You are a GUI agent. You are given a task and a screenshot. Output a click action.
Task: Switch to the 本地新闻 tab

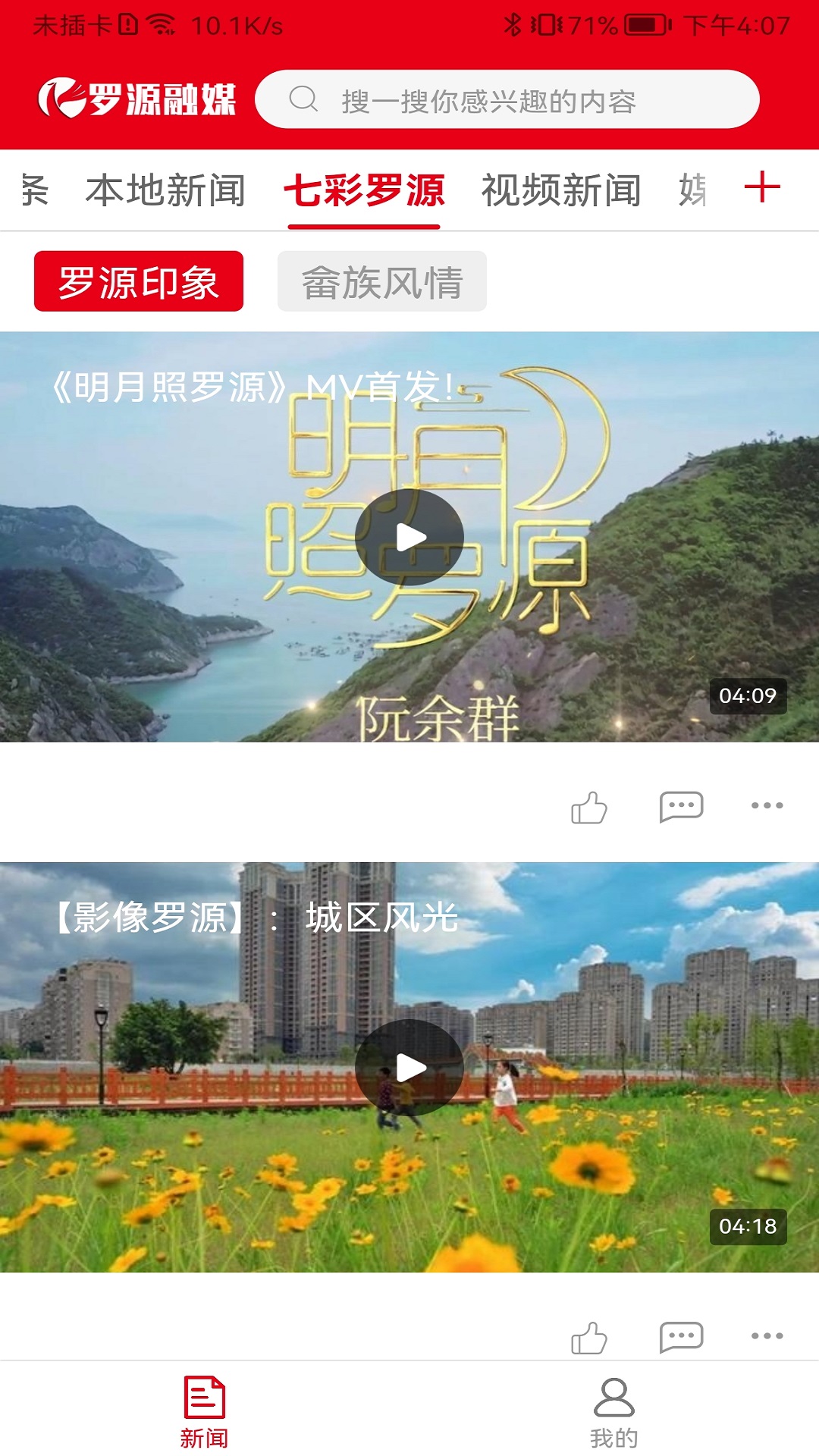165,190
